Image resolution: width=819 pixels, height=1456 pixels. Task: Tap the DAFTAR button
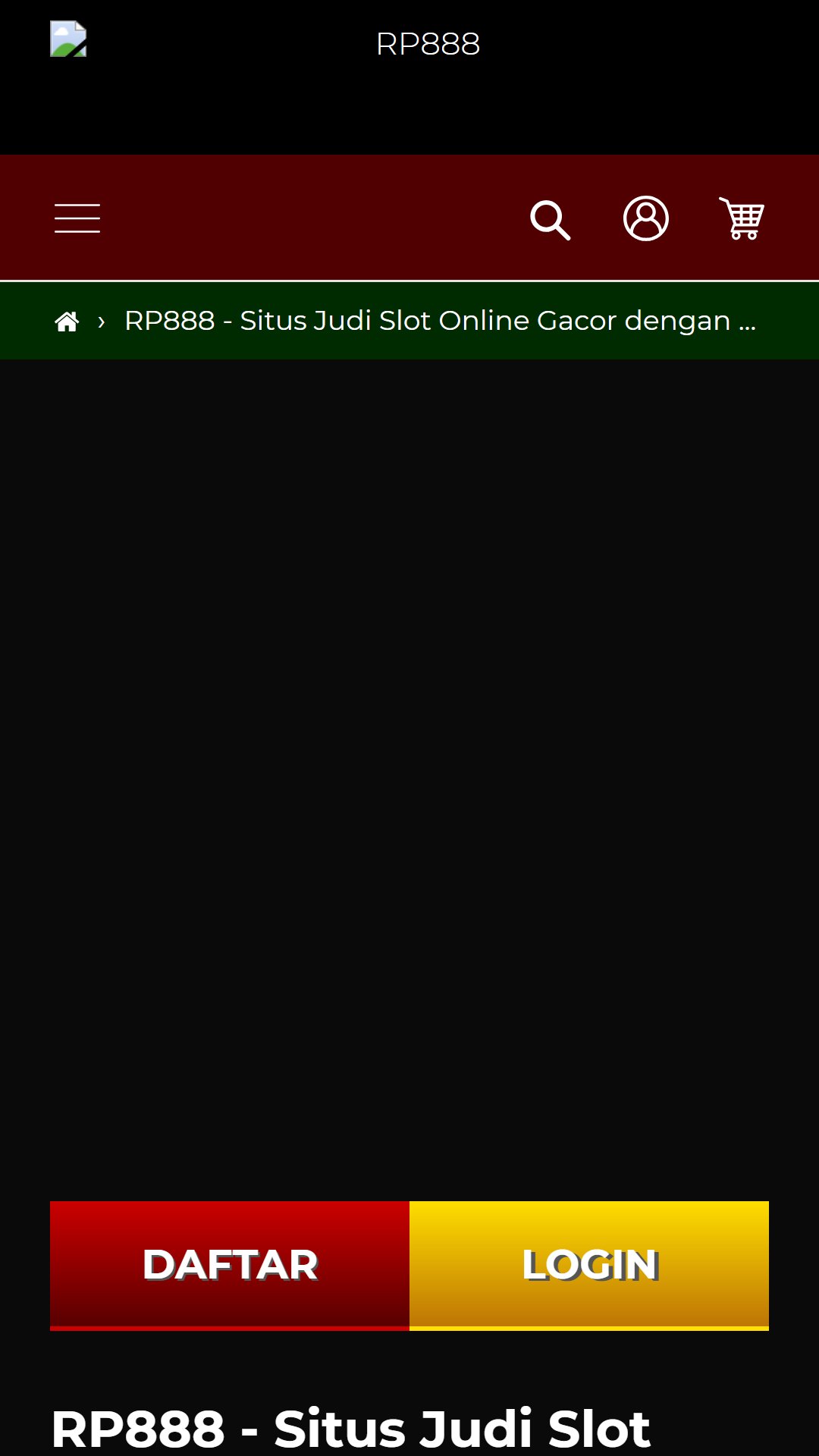click(x=230, y=1266)
